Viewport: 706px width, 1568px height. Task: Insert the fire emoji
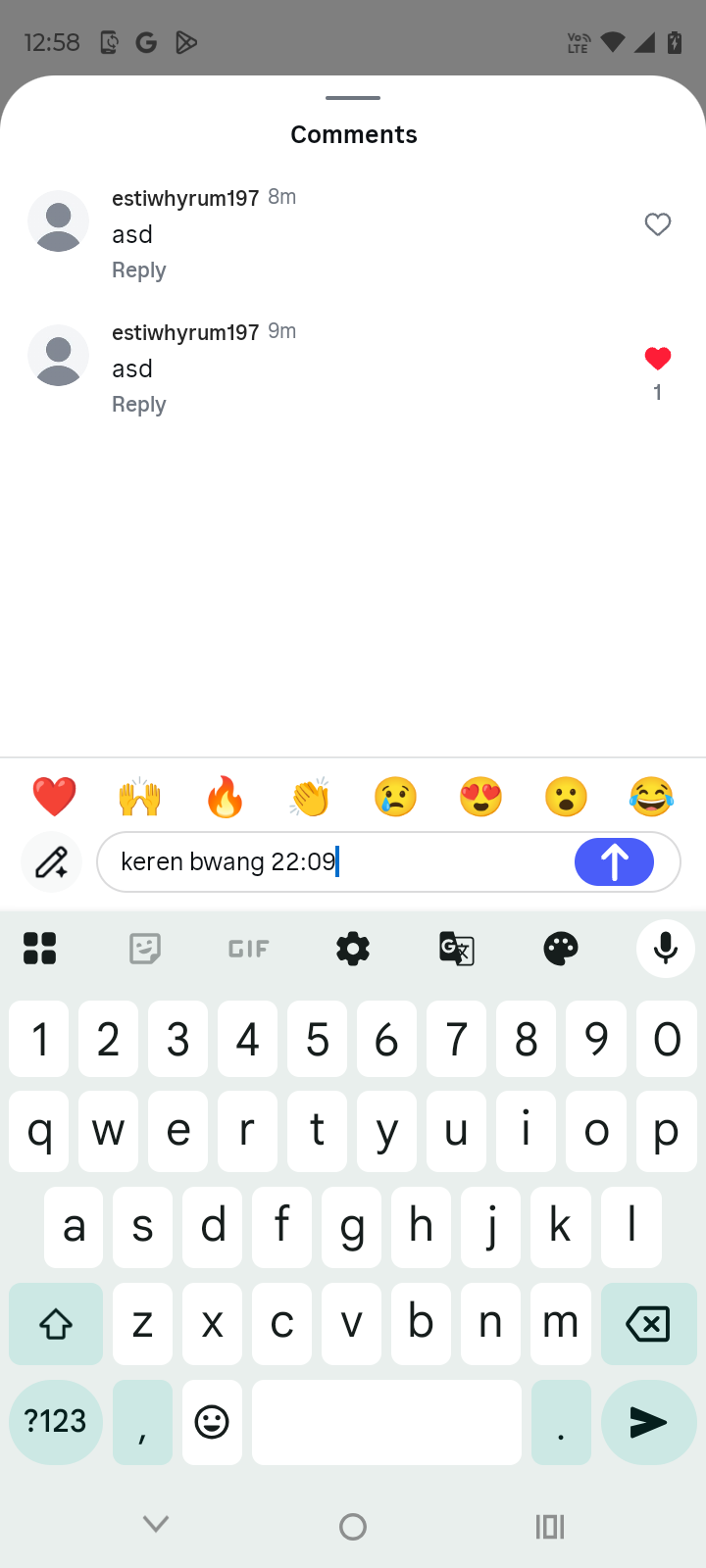[x=225, y=797]
